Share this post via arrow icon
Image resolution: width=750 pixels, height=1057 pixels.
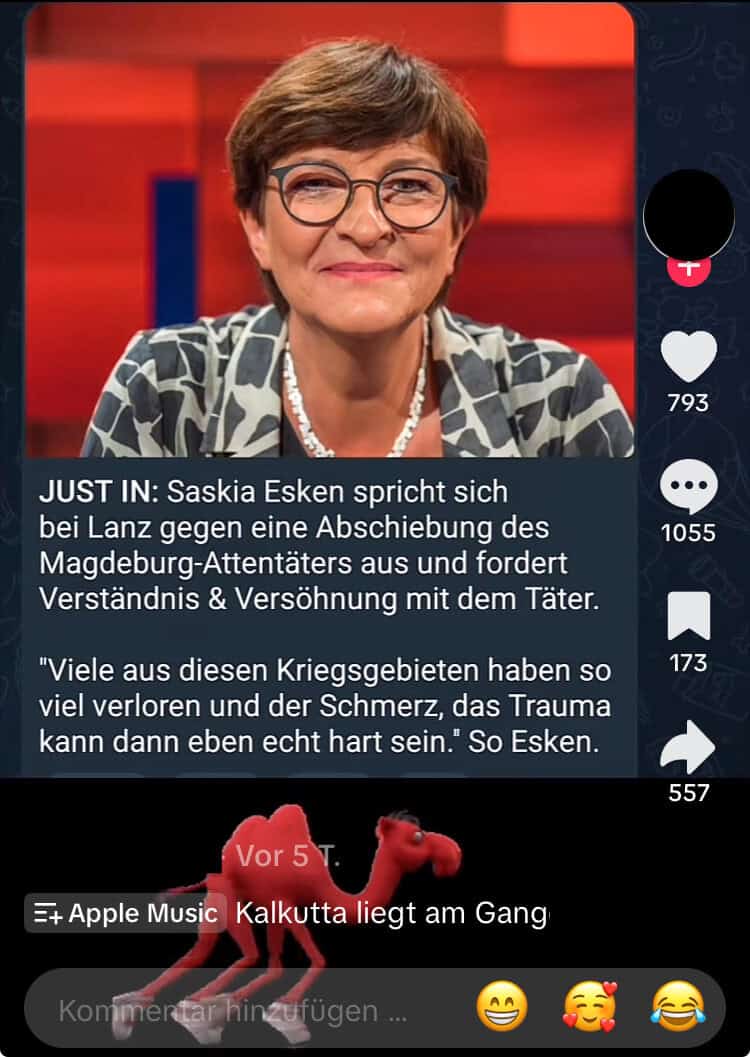(x=689, y=747)
